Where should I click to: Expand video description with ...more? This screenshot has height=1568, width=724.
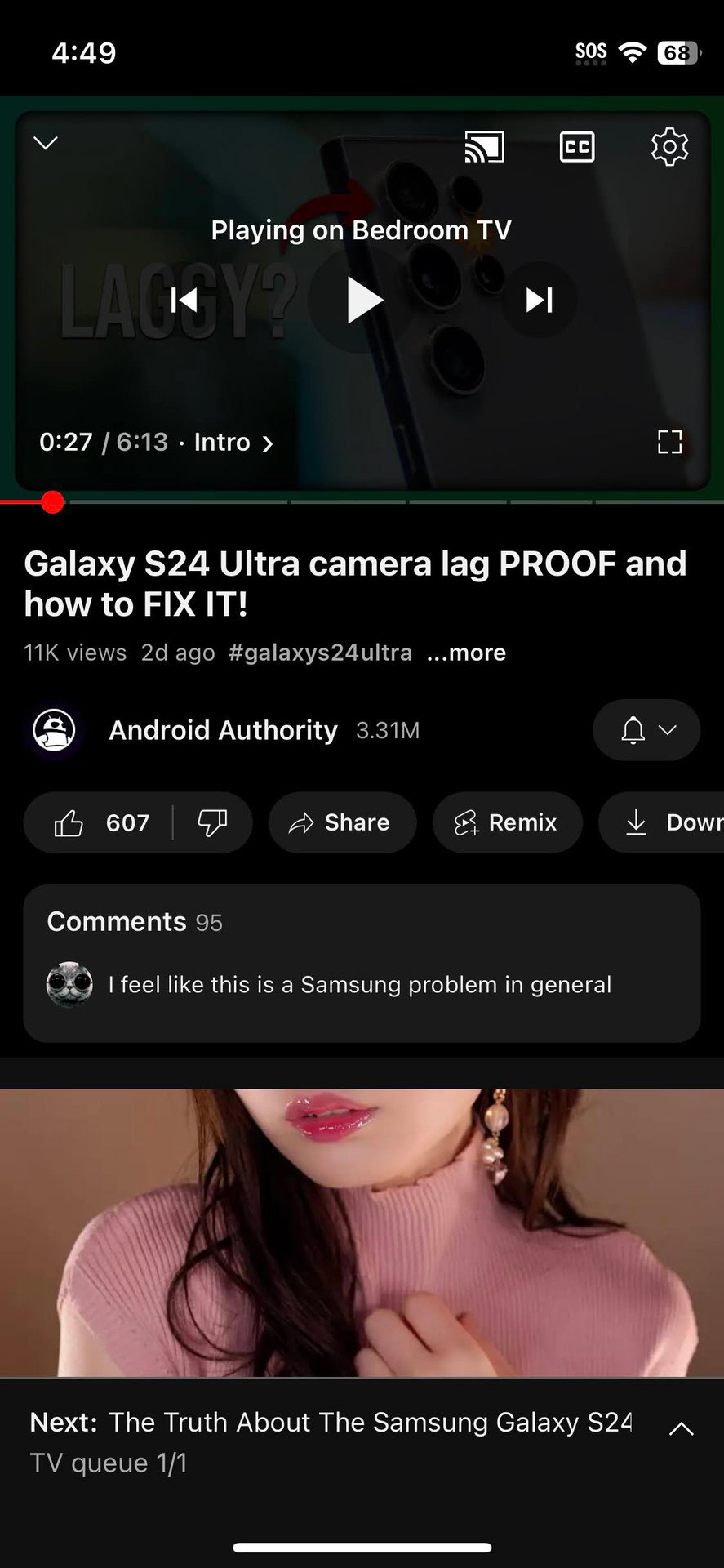click(467, 653)
